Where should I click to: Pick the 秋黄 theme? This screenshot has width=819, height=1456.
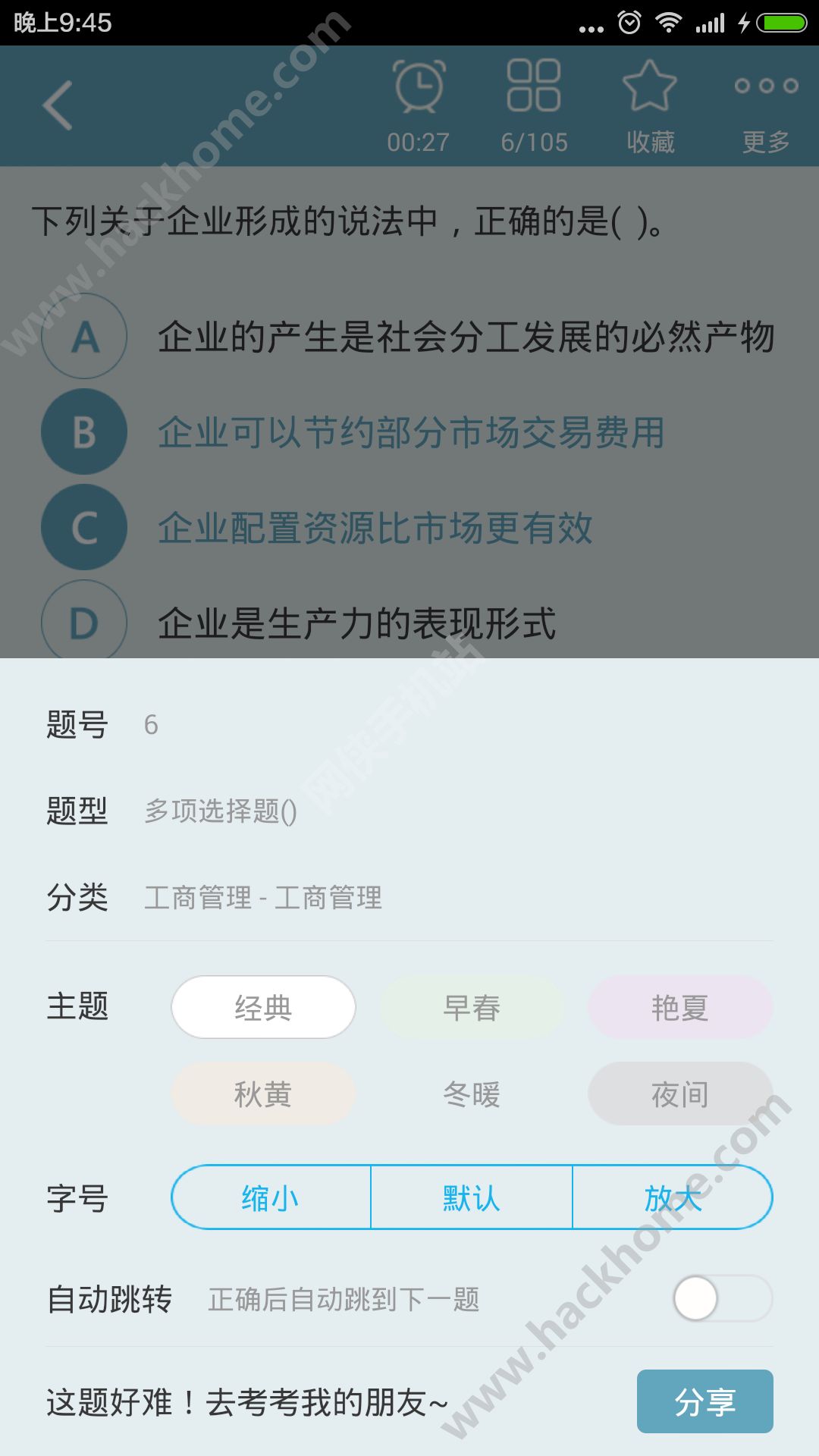pyautogui.click(x=263, y=1094)
